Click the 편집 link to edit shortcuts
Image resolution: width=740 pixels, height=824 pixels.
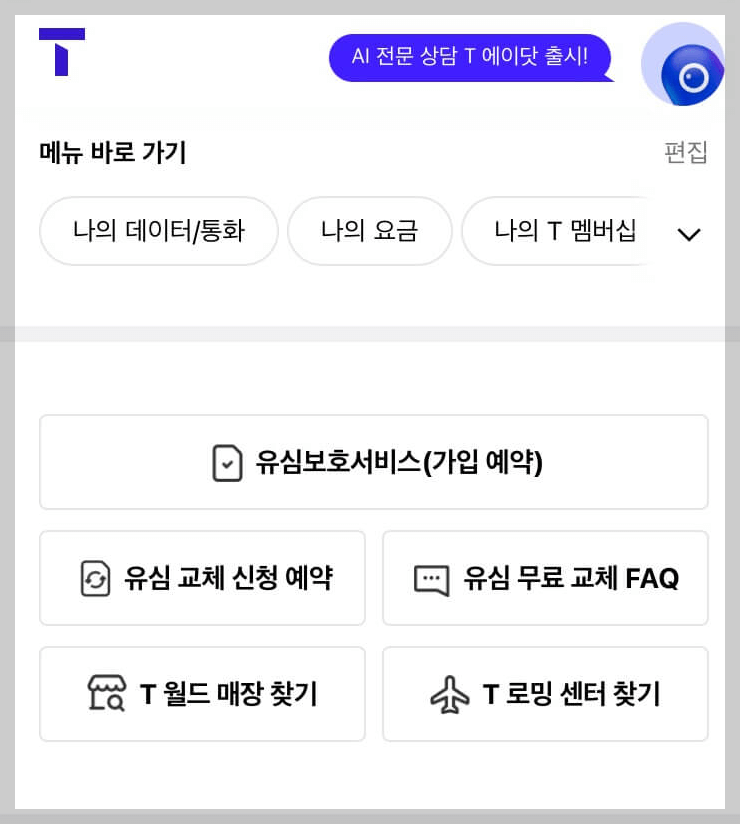pos(686,151)
